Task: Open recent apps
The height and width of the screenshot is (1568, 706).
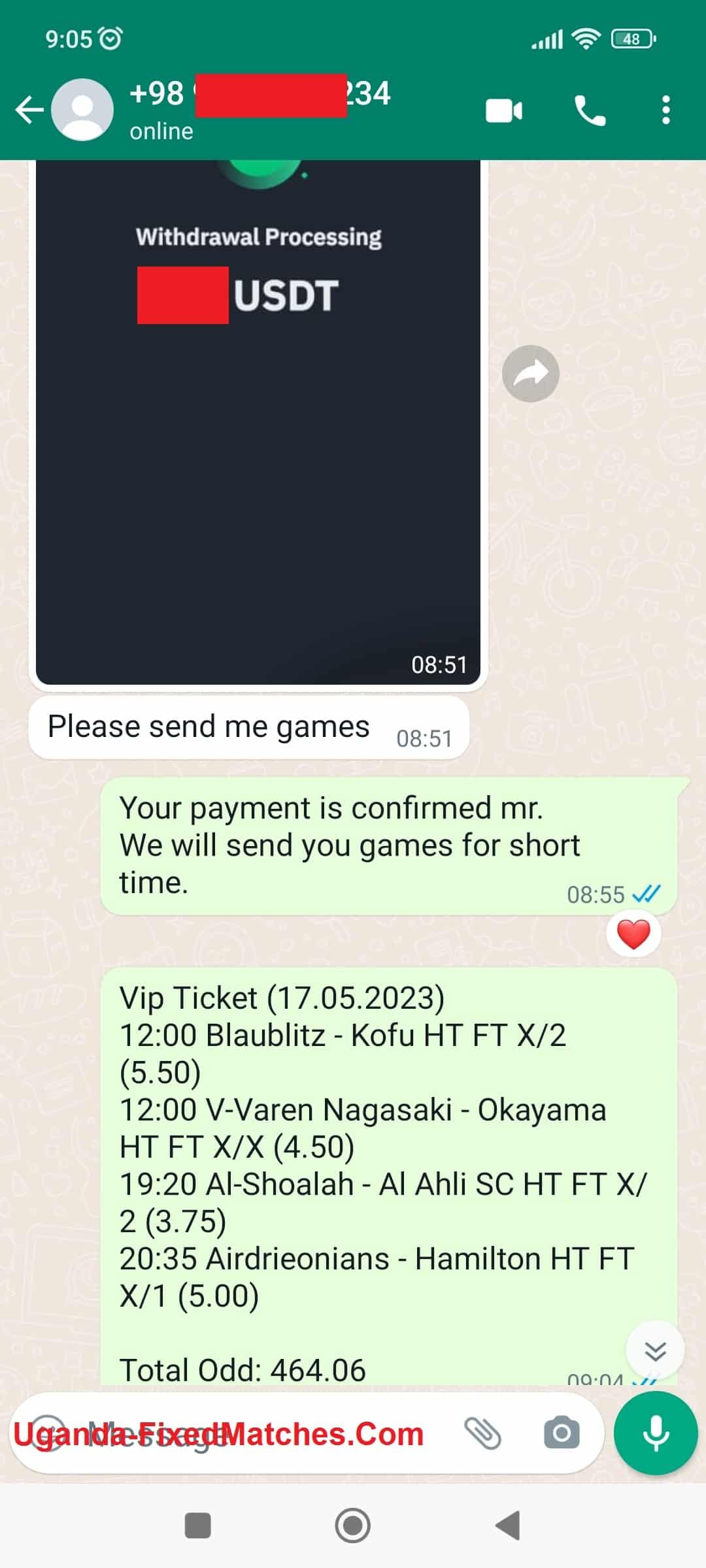Action: pyautogui.click(x=198, y=1526)
